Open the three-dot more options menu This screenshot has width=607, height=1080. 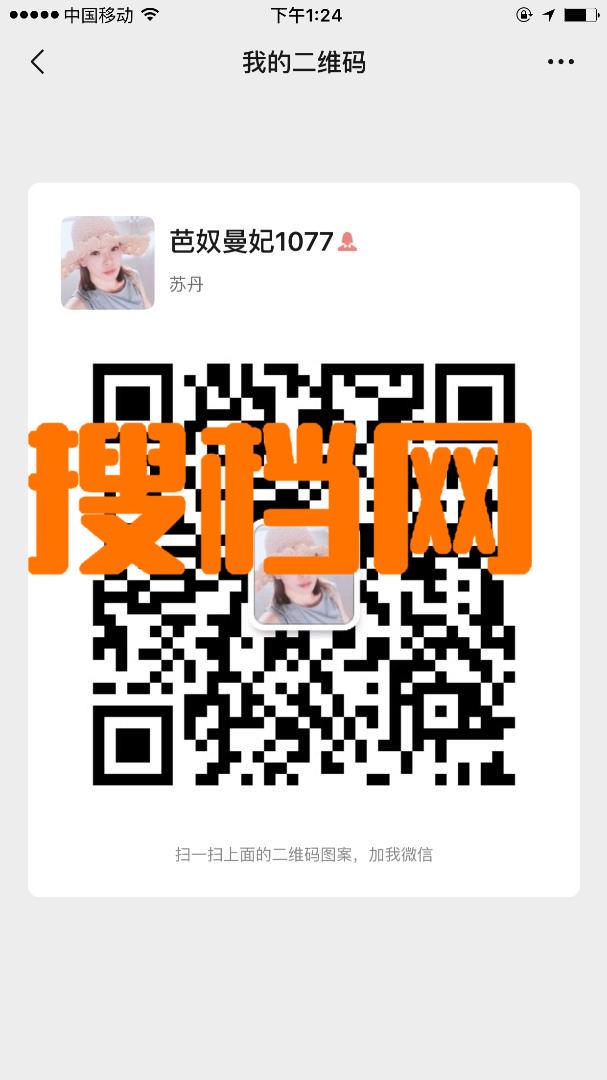(x=561, y=62)
